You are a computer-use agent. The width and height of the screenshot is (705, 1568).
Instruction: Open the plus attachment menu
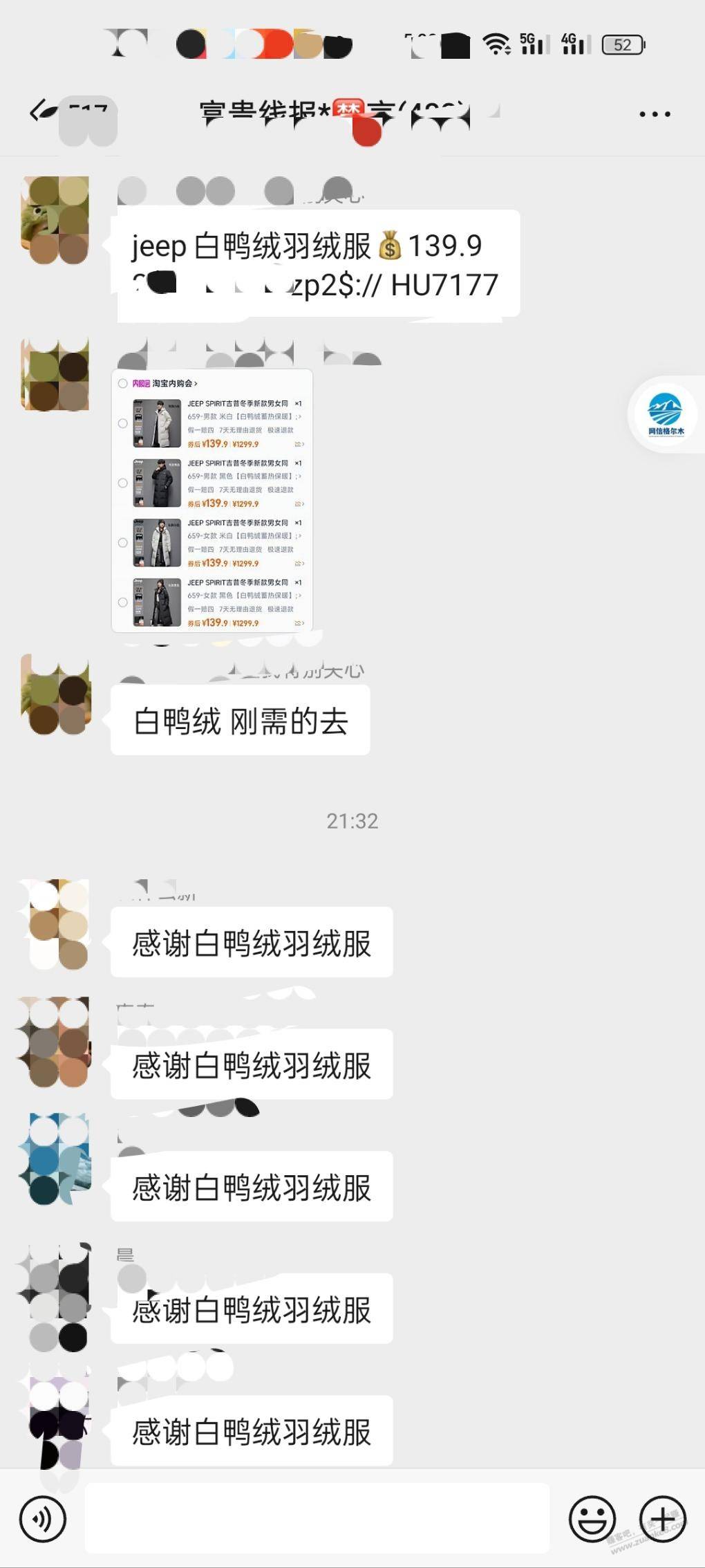[663, 1520]
